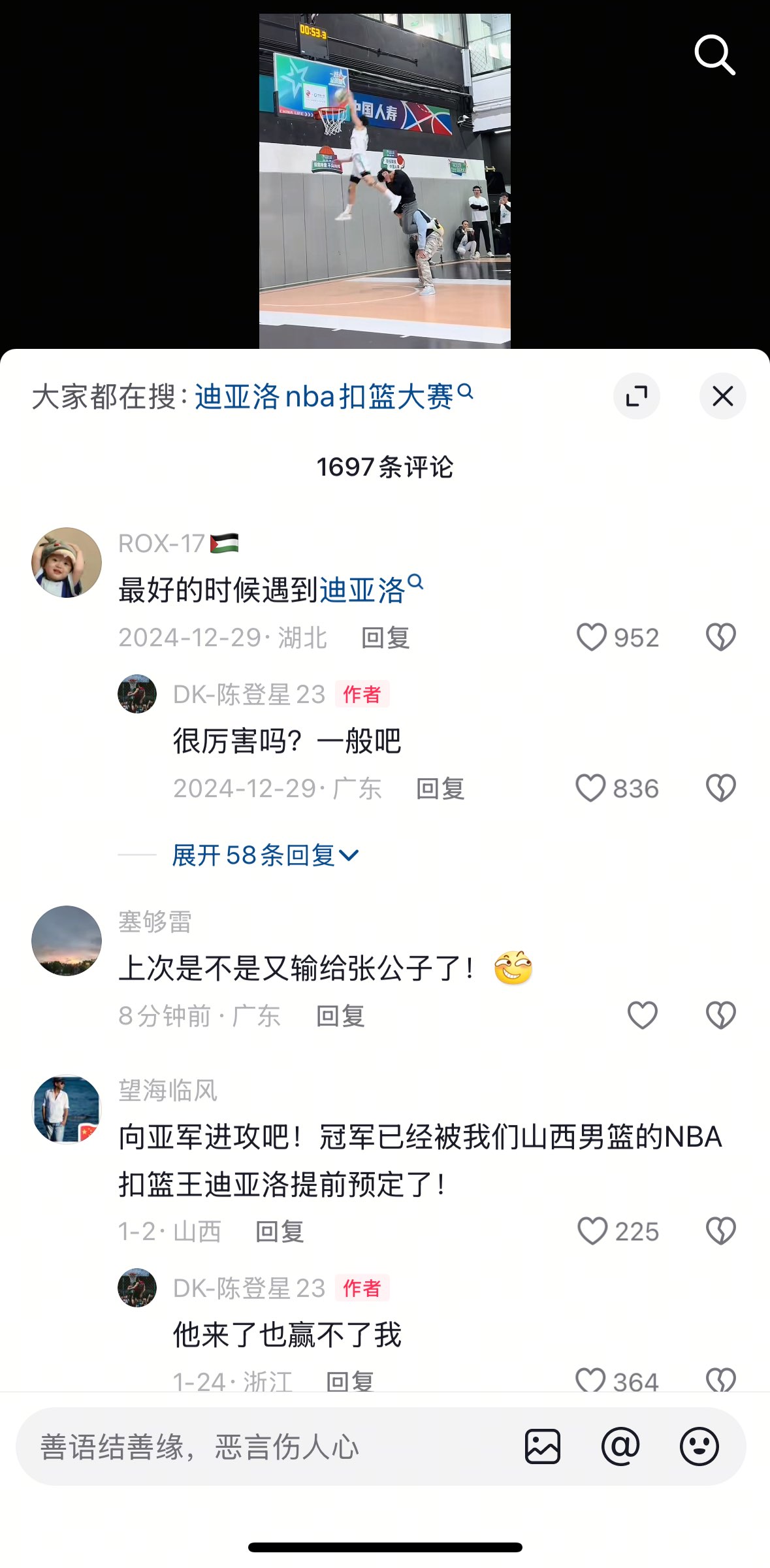This screenshot has height=1568, width=770.
Task: Attach an image to the comment
Action: click(543, 1446)
